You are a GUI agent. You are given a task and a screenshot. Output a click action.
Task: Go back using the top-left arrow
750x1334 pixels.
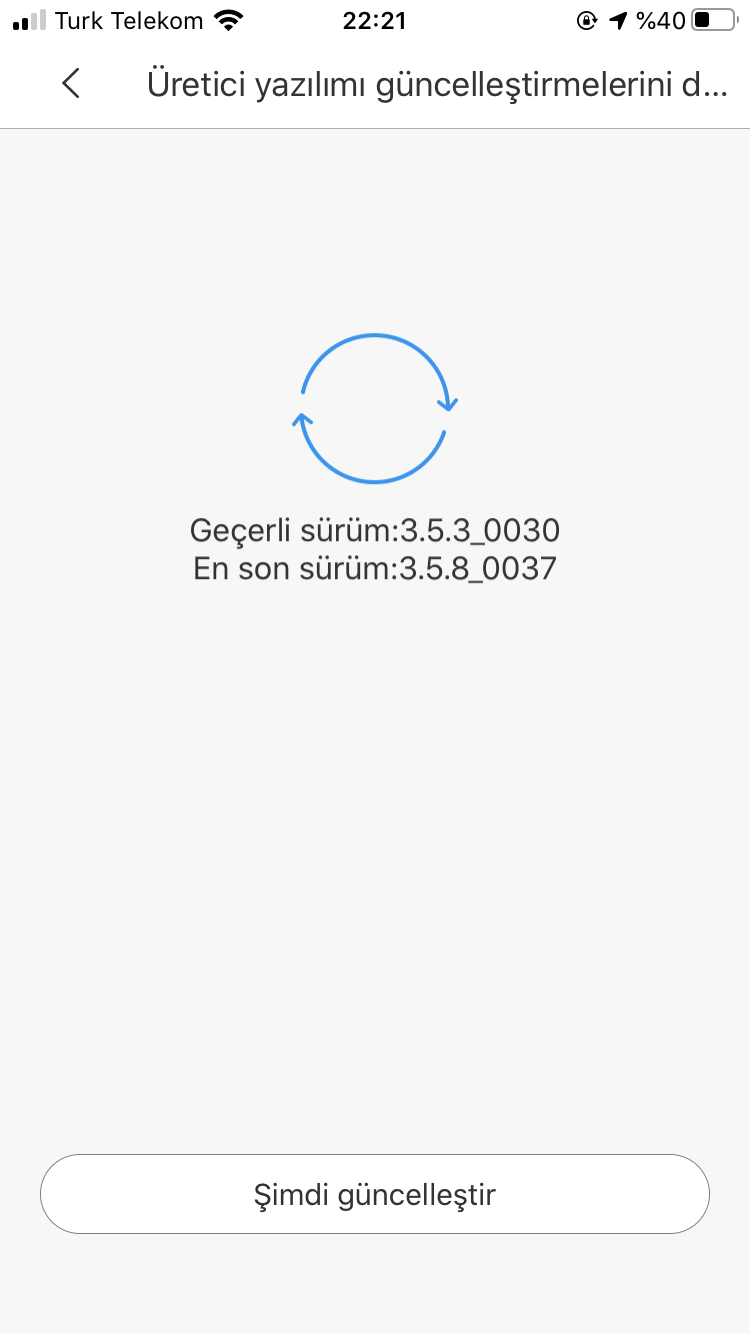coord(70,84)
